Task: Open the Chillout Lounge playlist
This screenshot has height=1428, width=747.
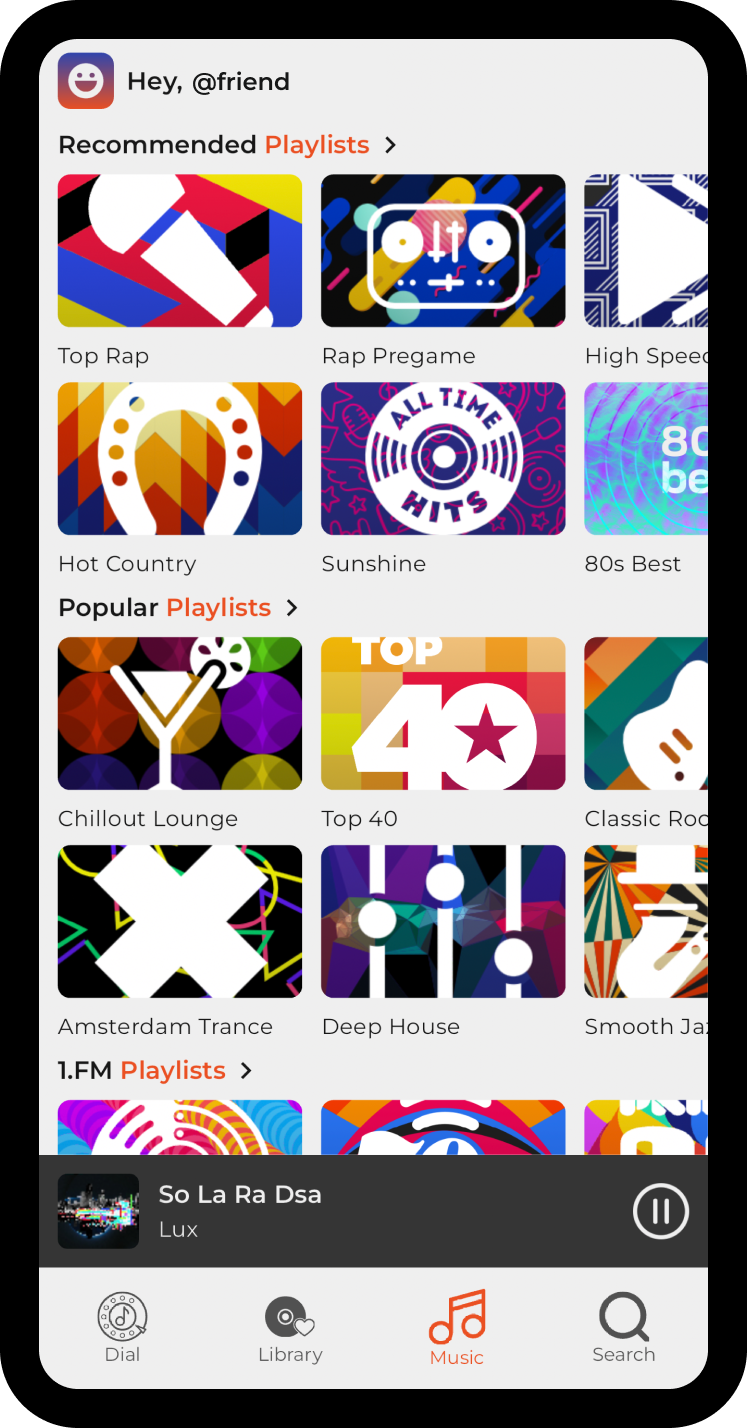Action: coord(180,714)
